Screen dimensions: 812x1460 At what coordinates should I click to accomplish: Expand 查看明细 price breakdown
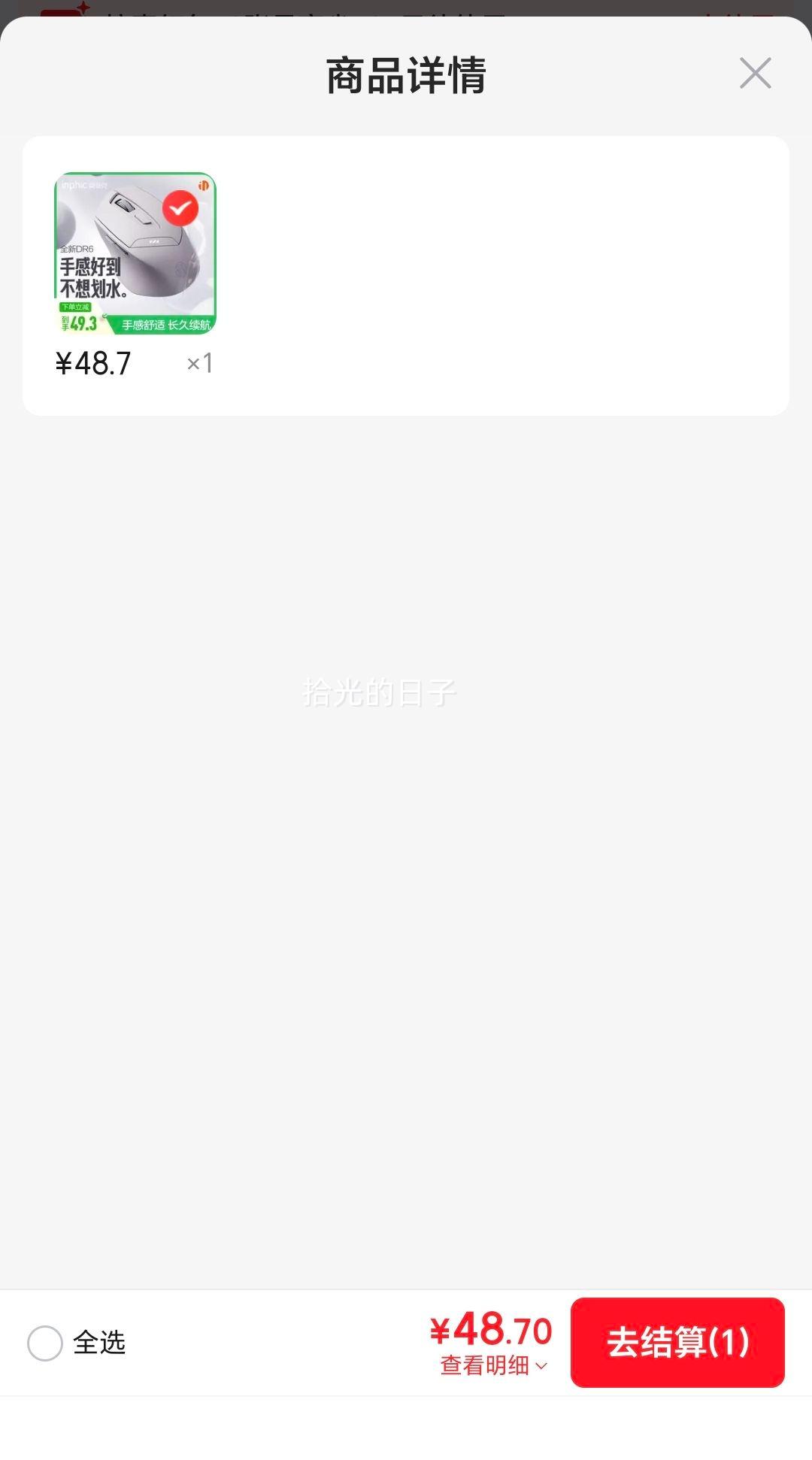[x=494, y=1365]
